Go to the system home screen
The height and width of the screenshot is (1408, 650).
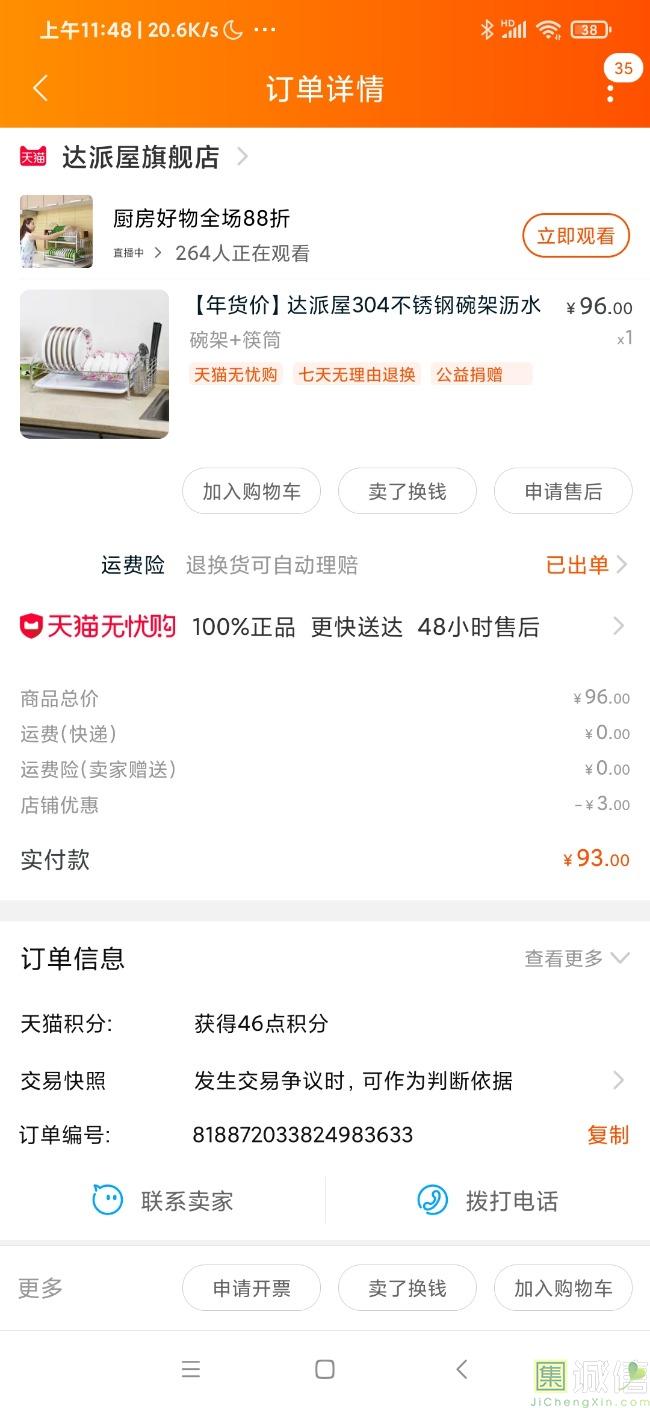click(x=324, y=1369)
